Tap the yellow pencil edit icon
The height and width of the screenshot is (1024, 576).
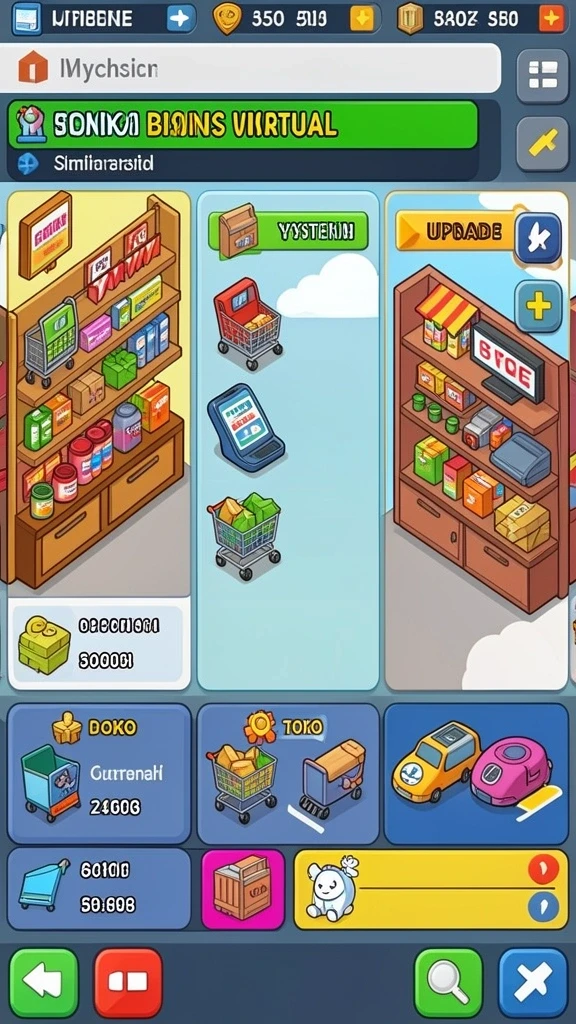(542, 144)
